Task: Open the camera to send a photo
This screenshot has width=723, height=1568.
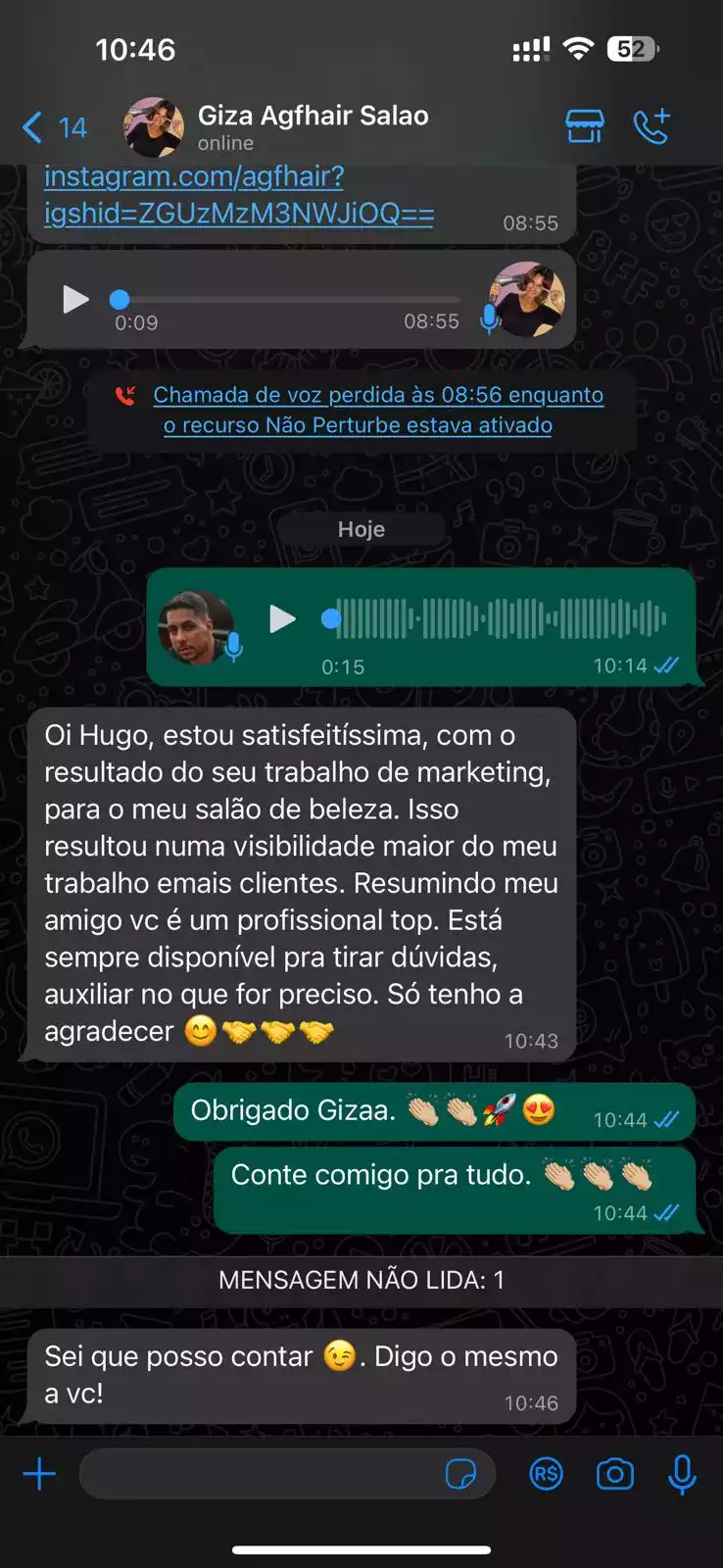Action: 615,1473
